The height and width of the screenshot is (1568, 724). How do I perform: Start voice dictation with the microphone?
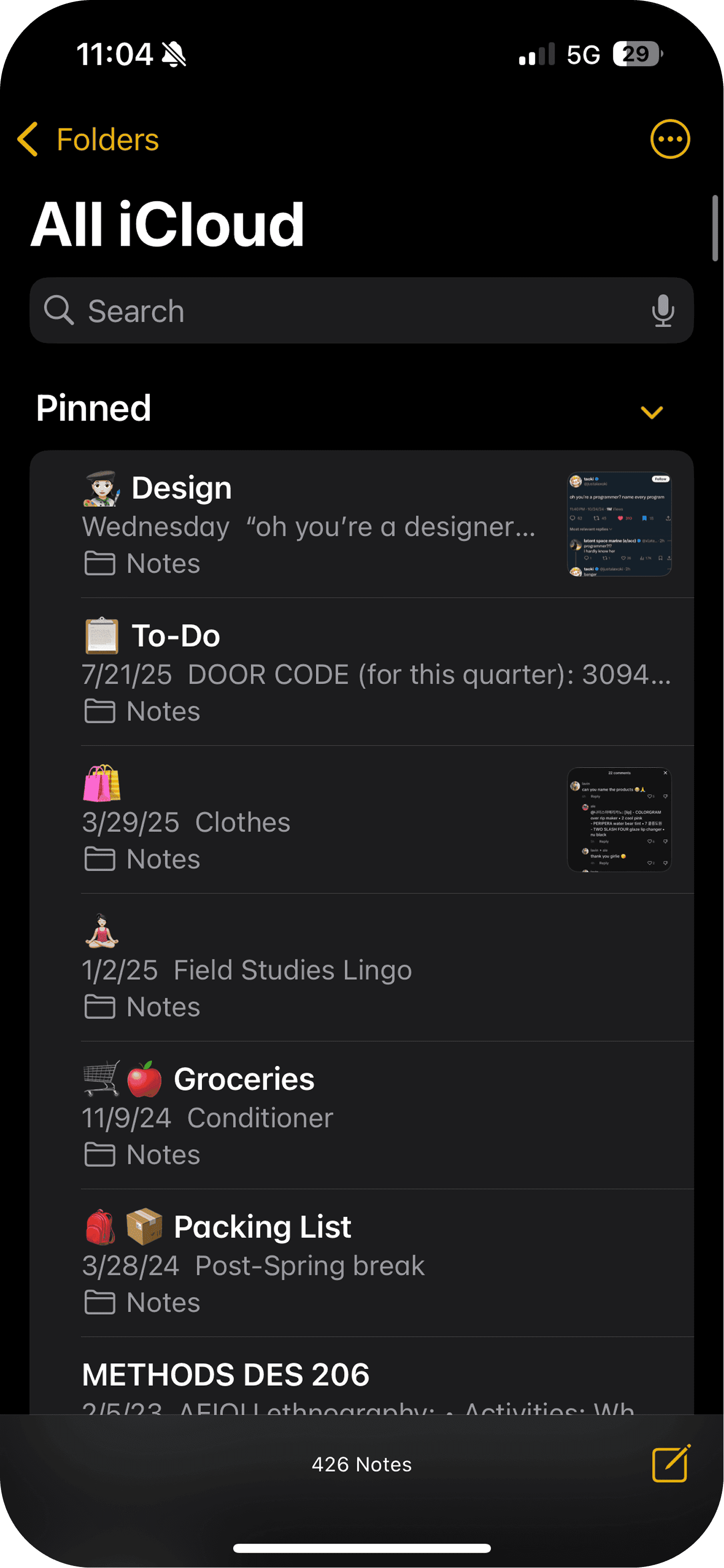(x=663, y=311)
